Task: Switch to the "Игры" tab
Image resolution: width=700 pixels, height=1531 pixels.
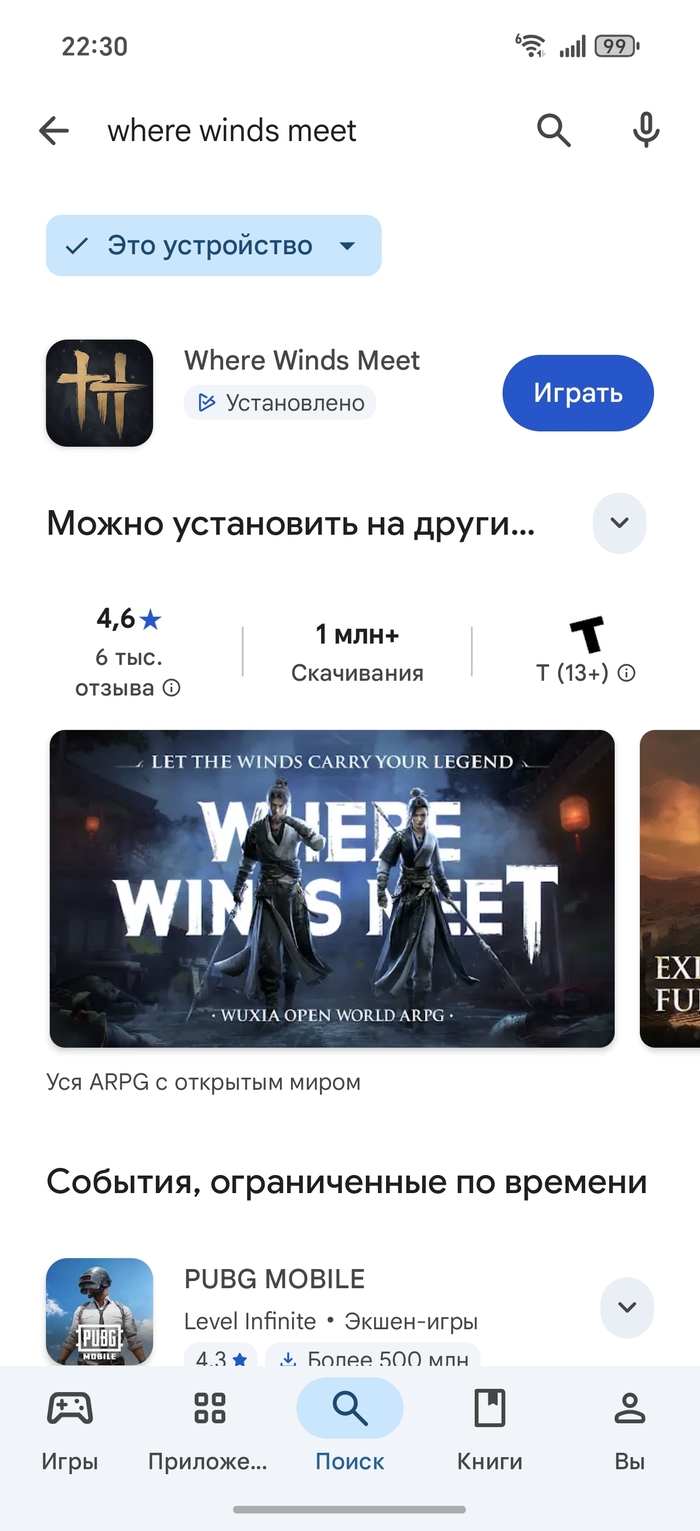Action: [70, 1429]
